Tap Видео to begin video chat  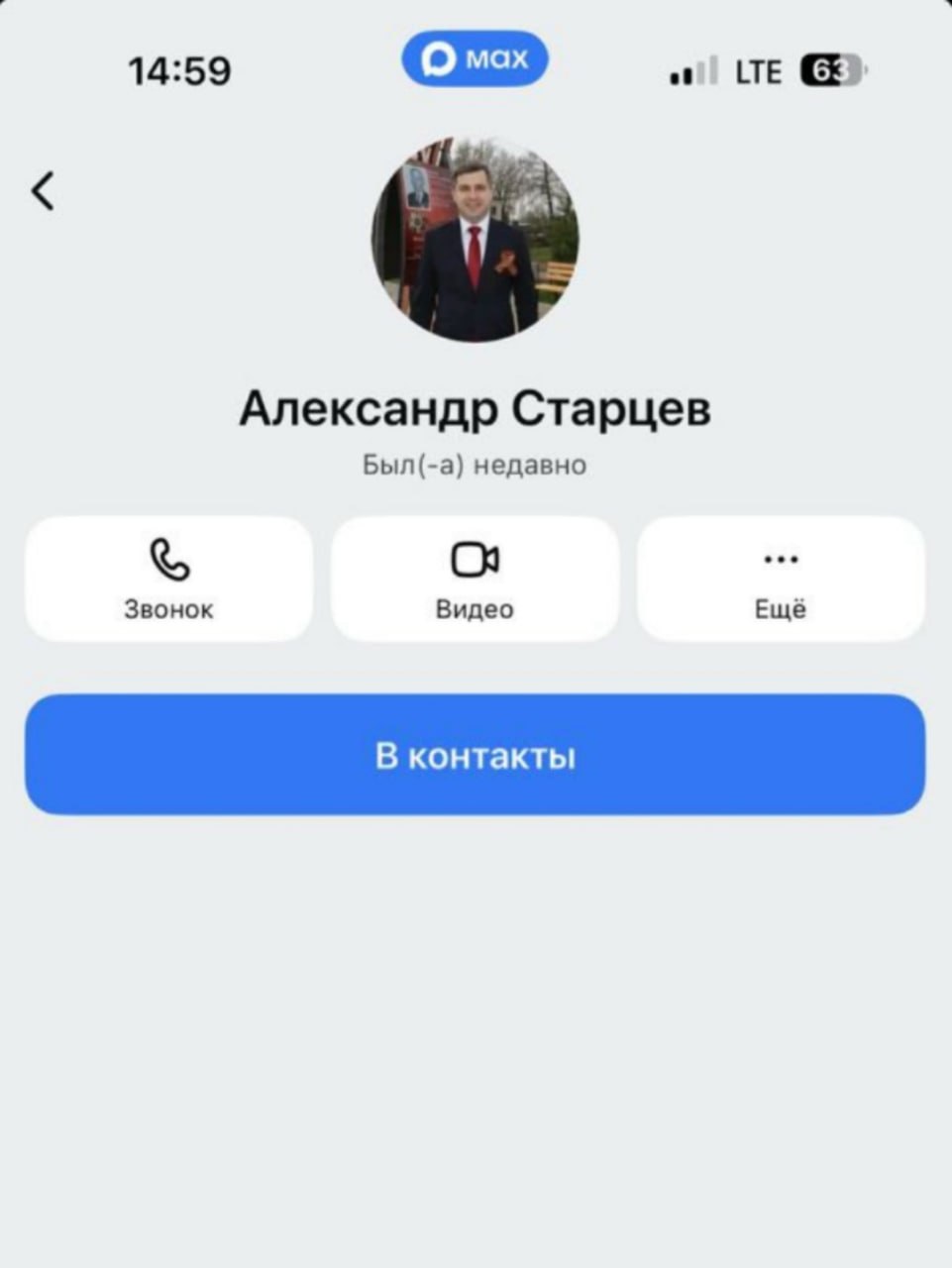(475, 609)
